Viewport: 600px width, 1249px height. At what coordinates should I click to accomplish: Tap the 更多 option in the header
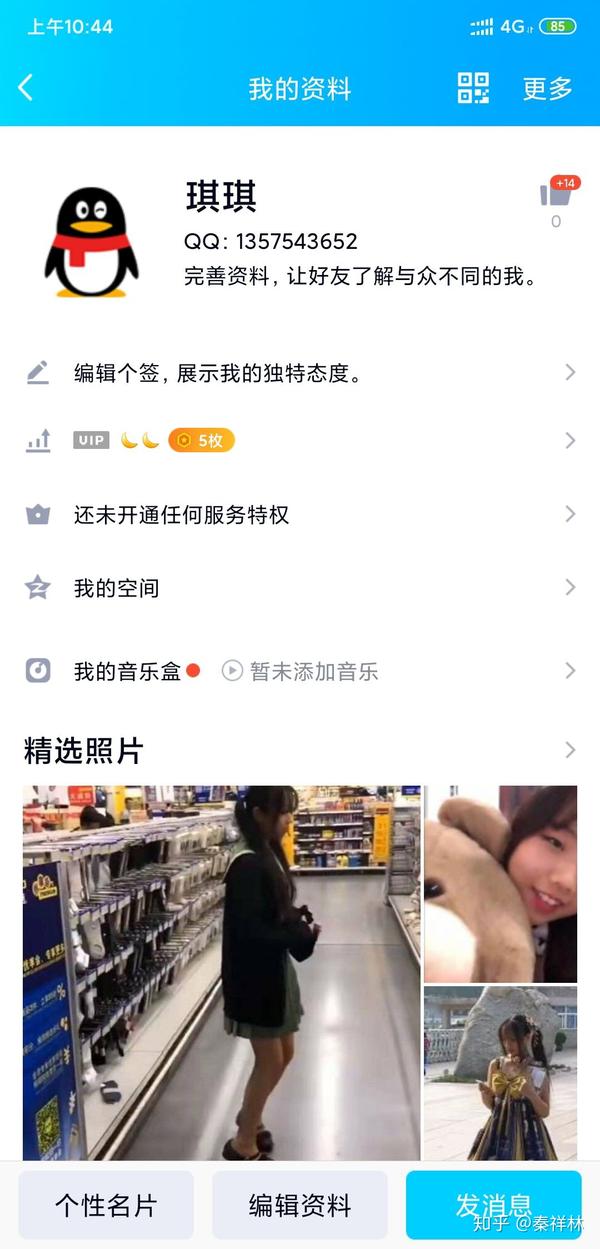coord(547,88)
